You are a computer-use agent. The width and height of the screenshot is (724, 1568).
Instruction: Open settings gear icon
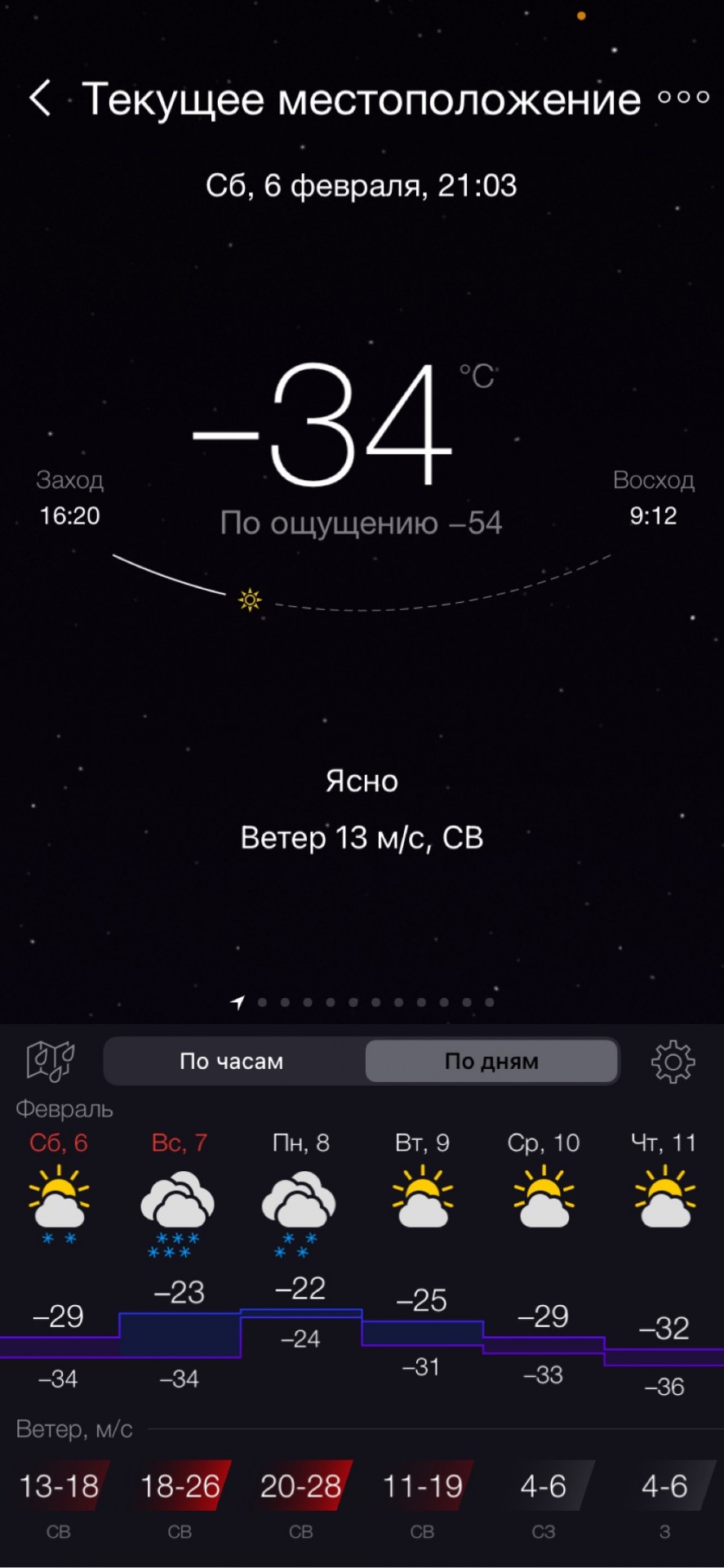pos(673,1062)
